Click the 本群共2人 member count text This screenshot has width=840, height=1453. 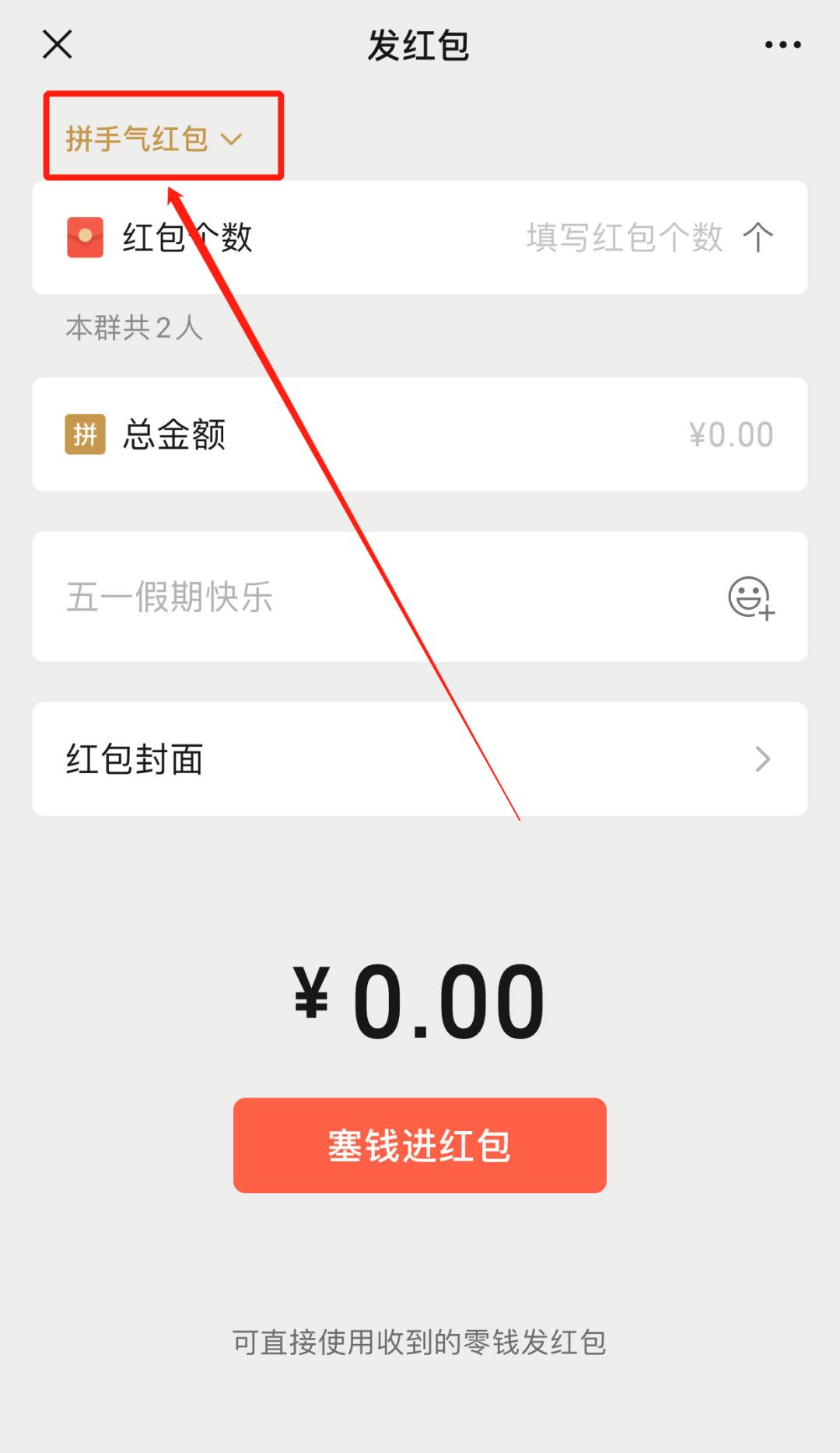tap(134, 328)
